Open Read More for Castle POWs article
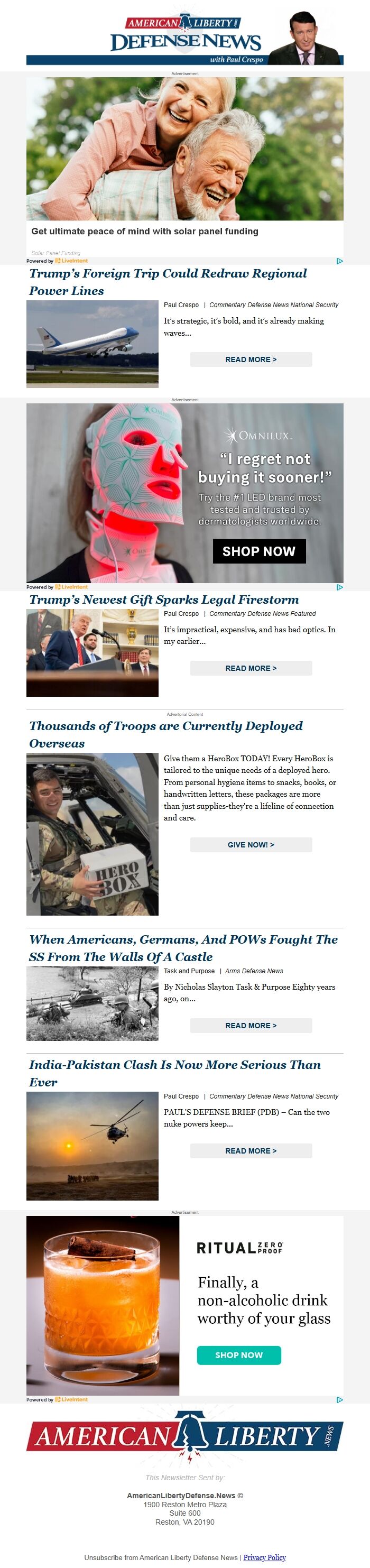370x1568 pixels. pyautogui.click(x=251, y=1025)
